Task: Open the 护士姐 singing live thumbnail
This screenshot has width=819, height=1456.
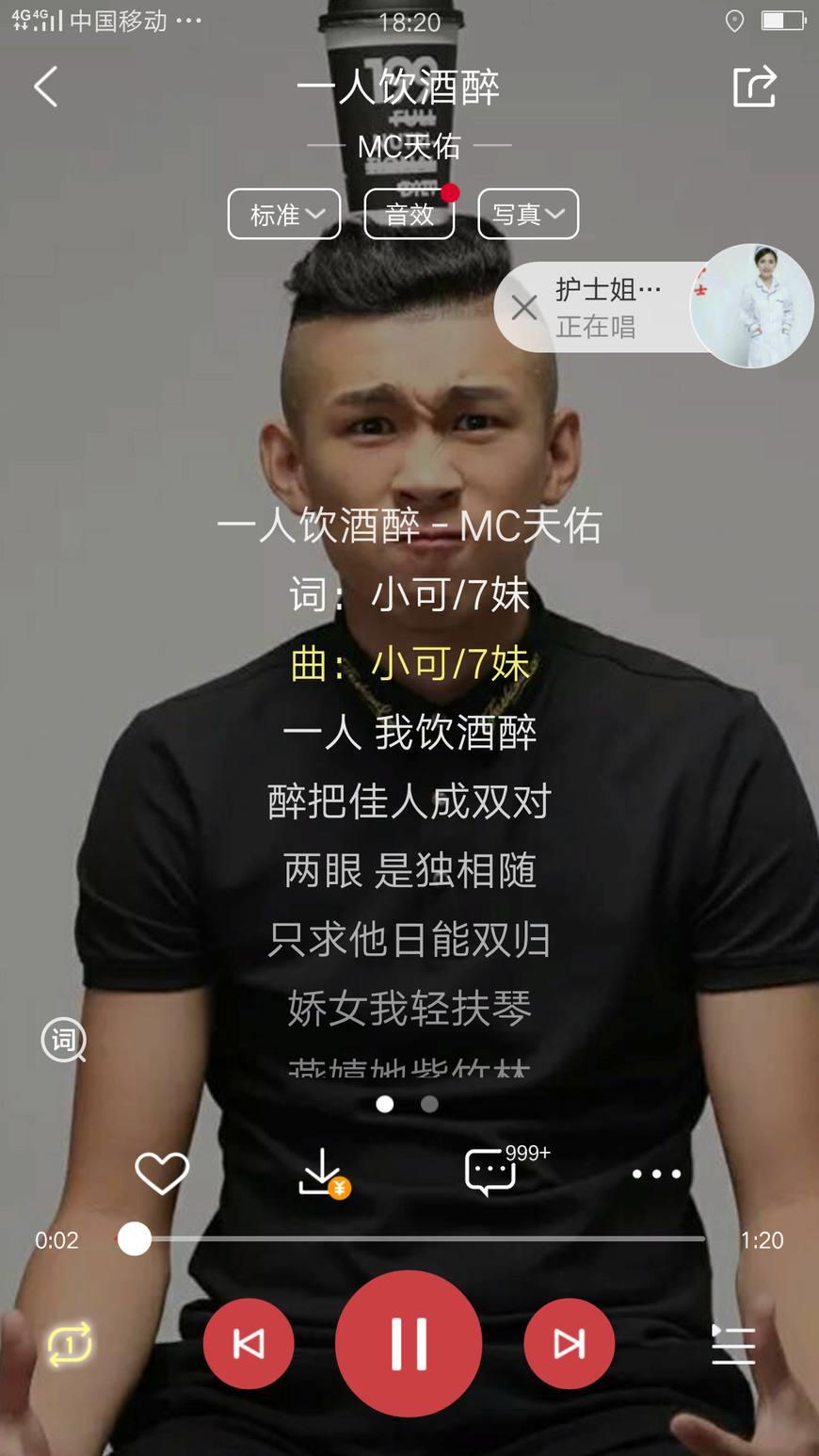Action: [x=750, y=305]
